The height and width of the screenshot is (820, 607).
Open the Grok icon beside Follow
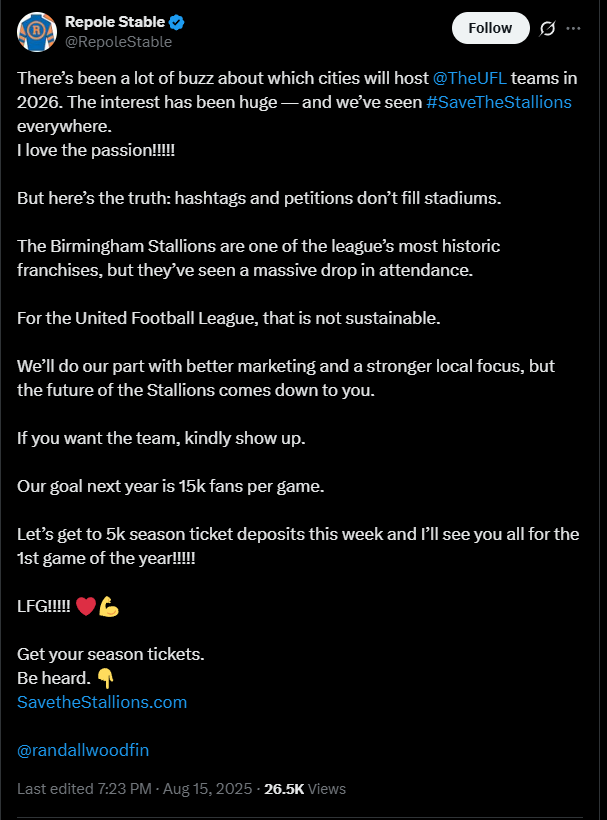(547, 29)
